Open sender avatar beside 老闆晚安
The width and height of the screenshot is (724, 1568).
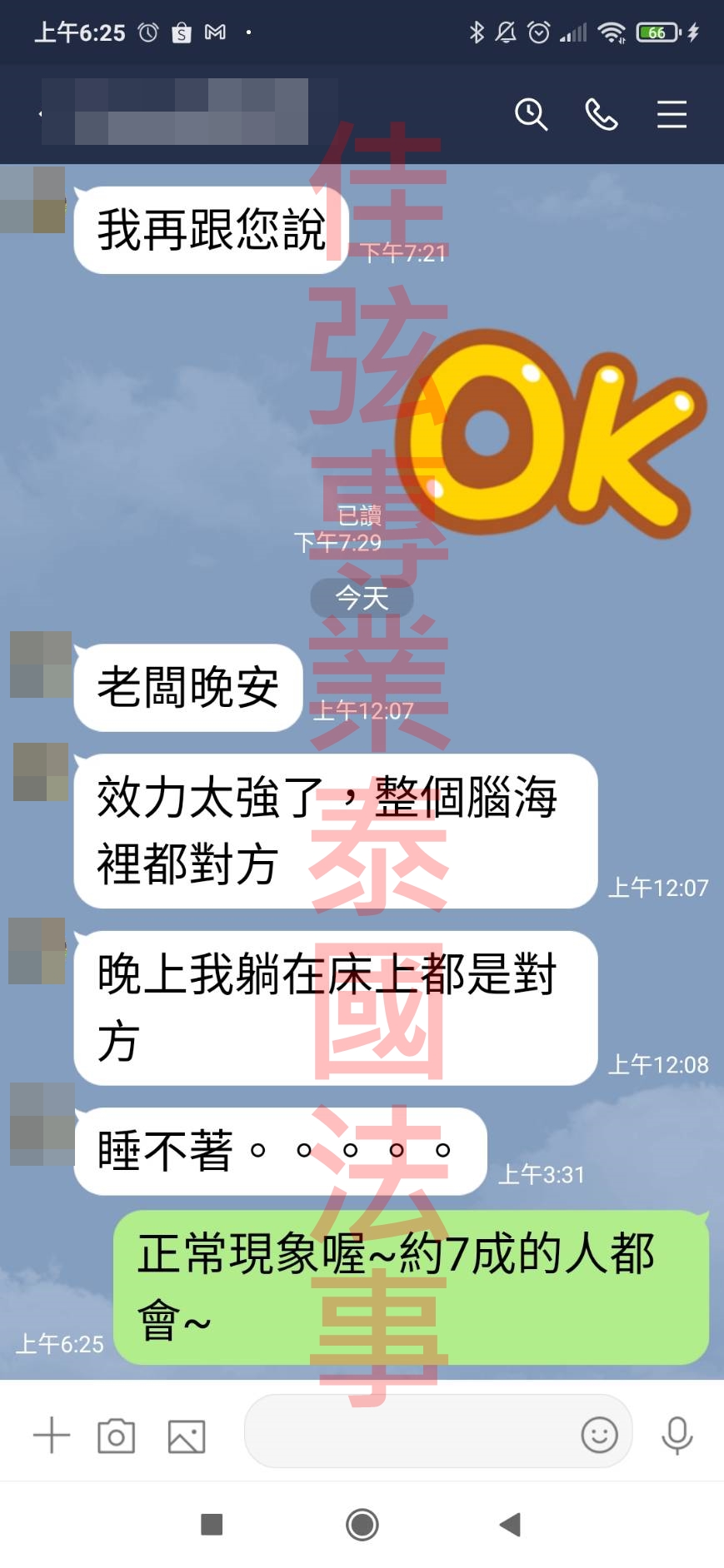point(40,665)
